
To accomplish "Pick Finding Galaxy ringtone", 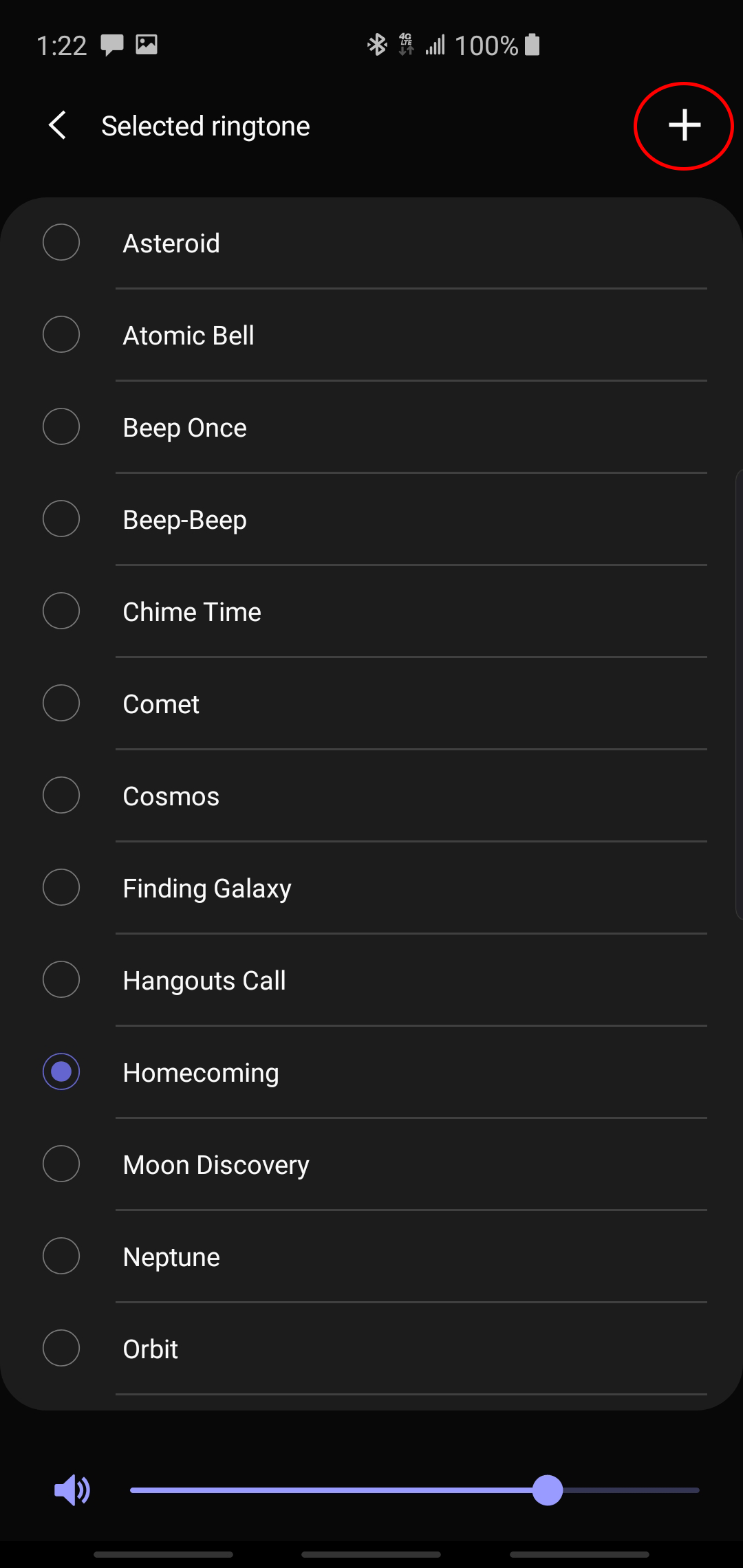I will coord(61,888).
